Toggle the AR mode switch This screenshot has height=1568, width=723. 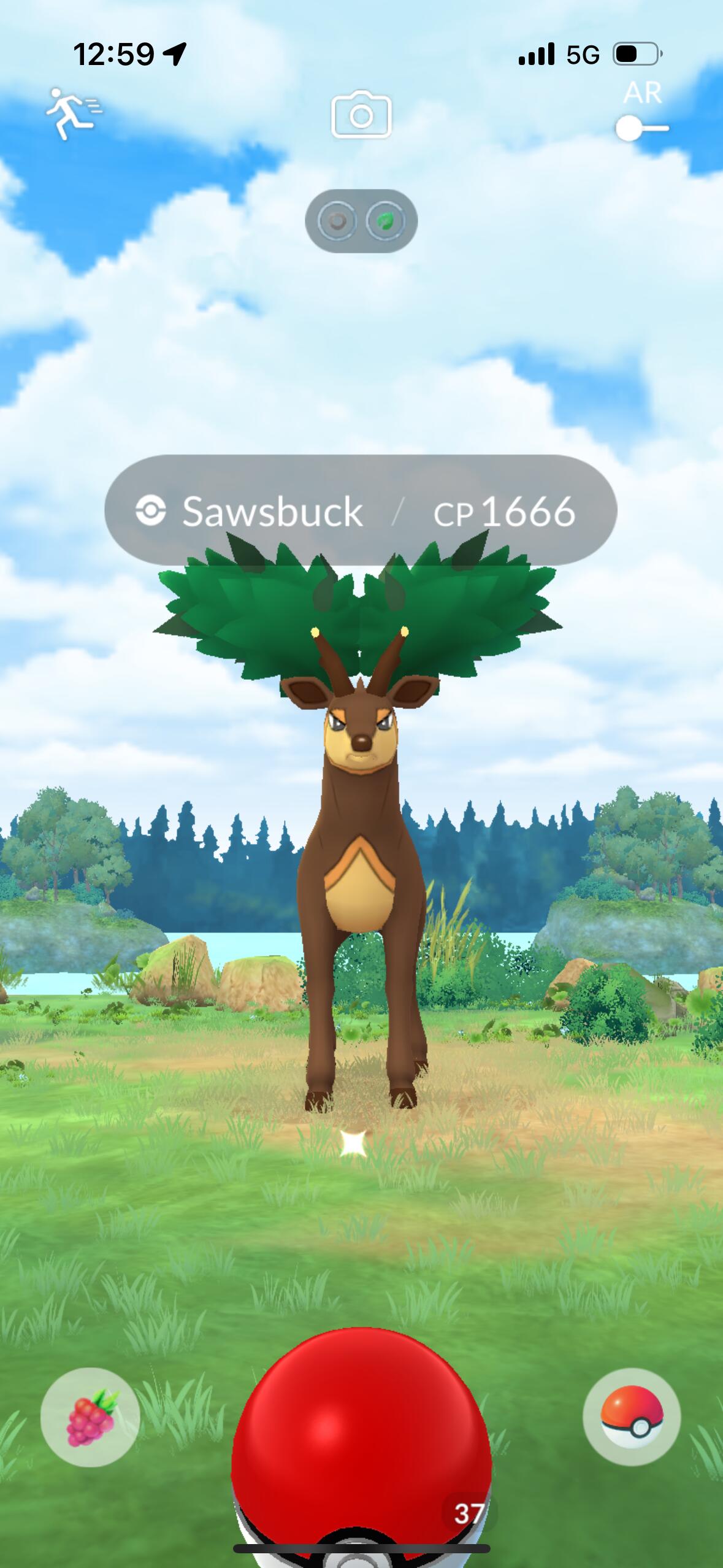(x=642, y=129)
